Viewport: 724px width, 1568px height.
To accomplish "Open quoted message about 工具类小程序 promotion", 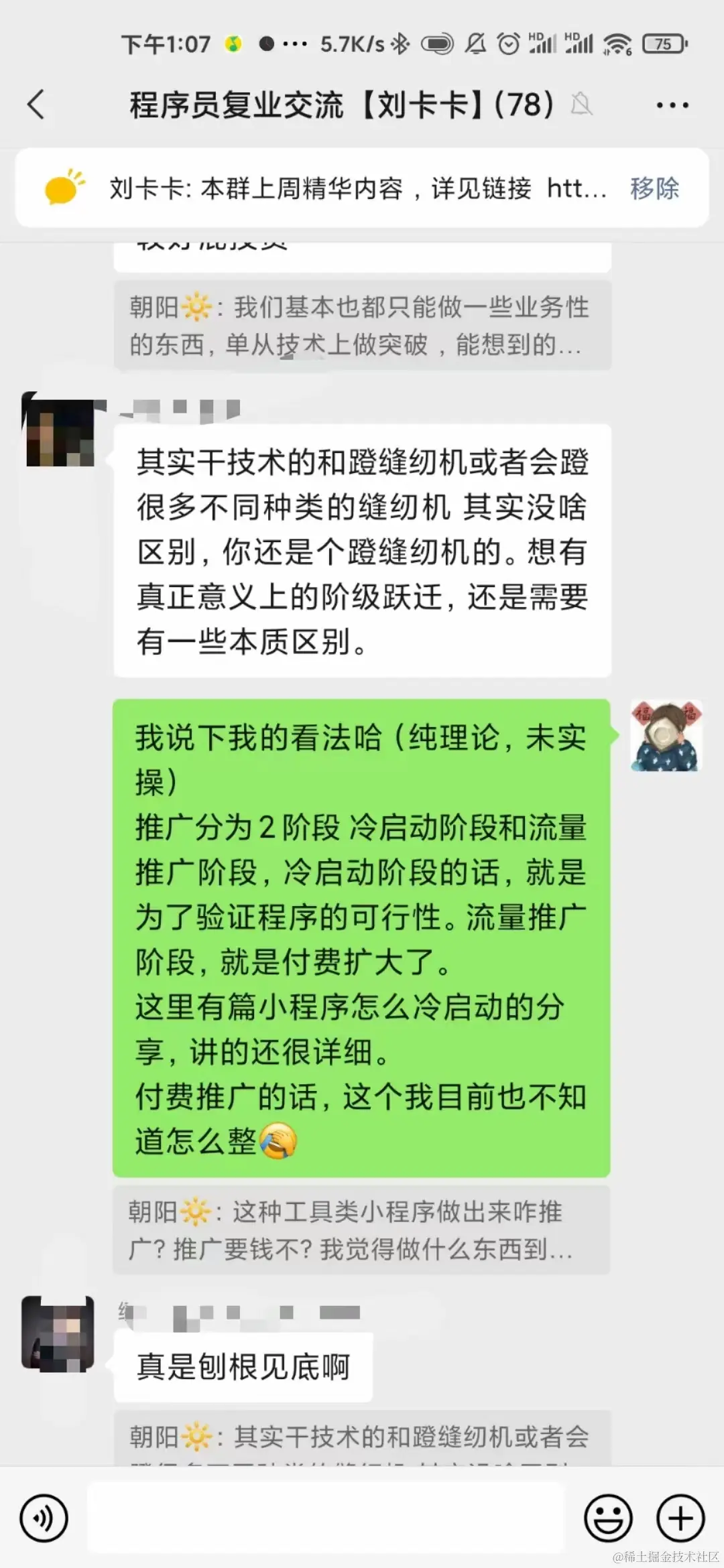I will (361, 1230).
